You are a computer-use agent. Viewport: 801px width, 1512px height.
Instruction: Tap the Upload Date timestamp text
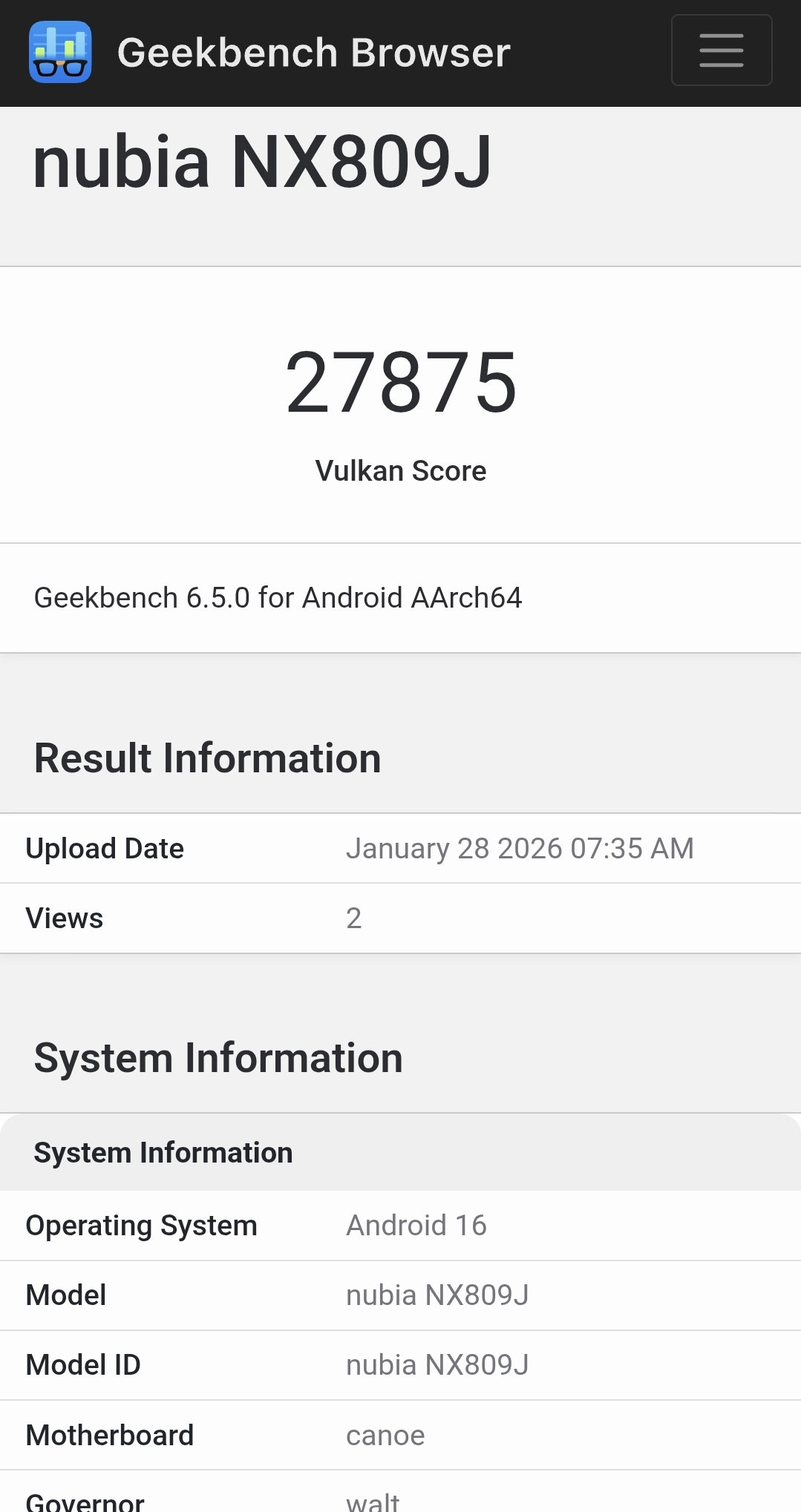pyautogui.click(x=521, y=848)
